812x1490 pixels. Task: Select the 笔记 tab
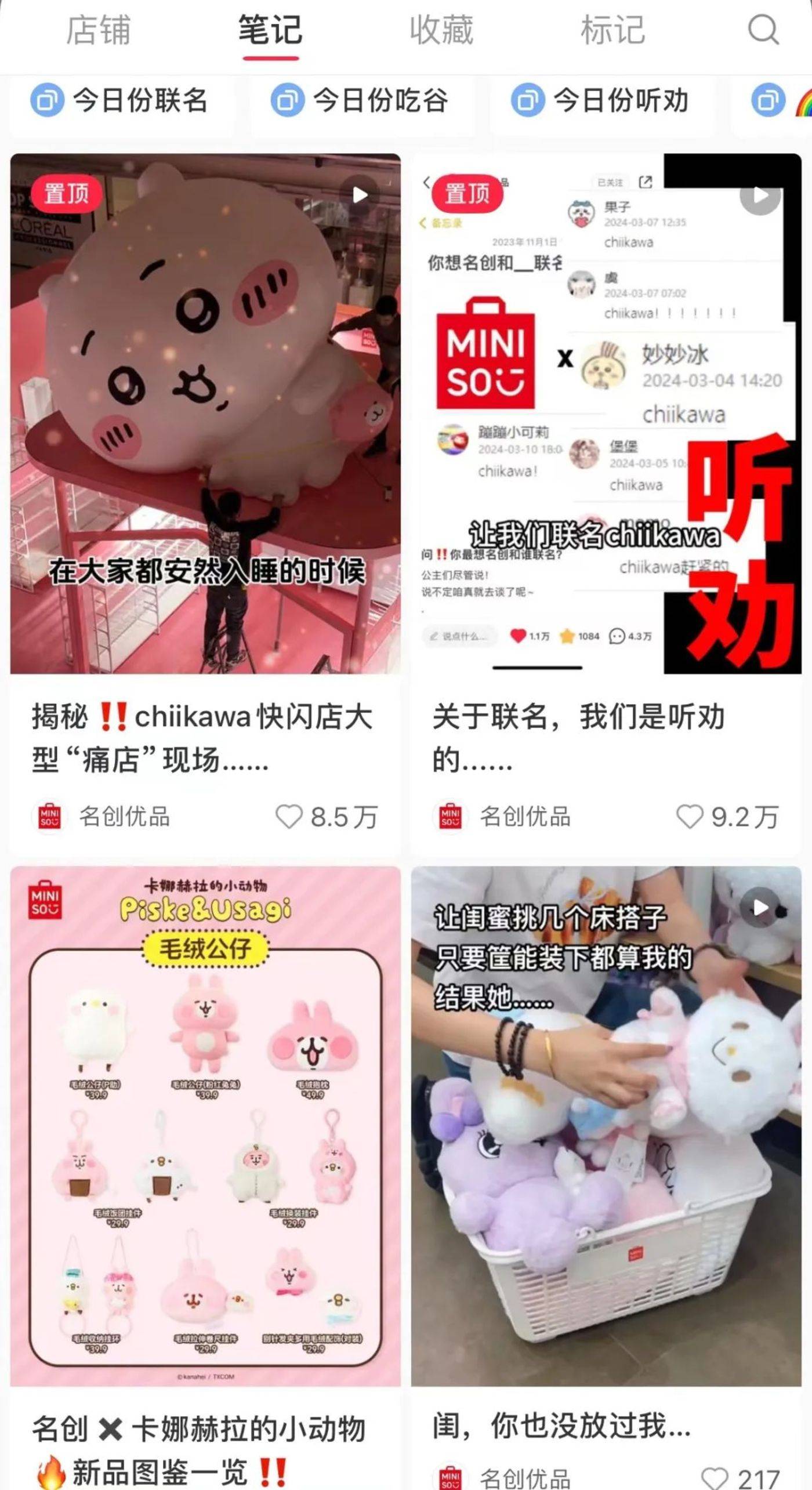[270, 30]
